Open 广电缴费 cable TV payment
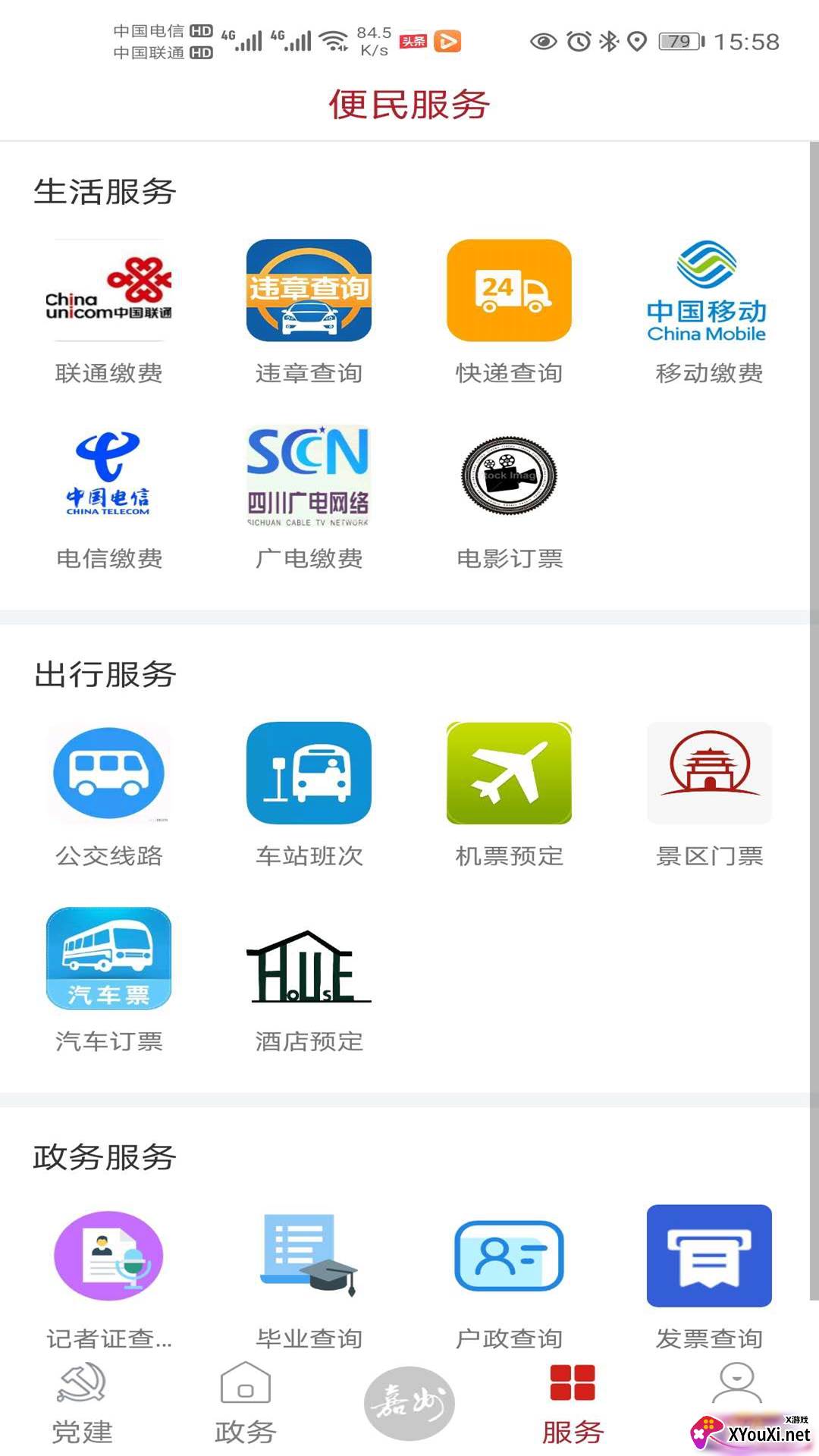The width and height of the screenshot is (819, 1456). tap(309, 476)
